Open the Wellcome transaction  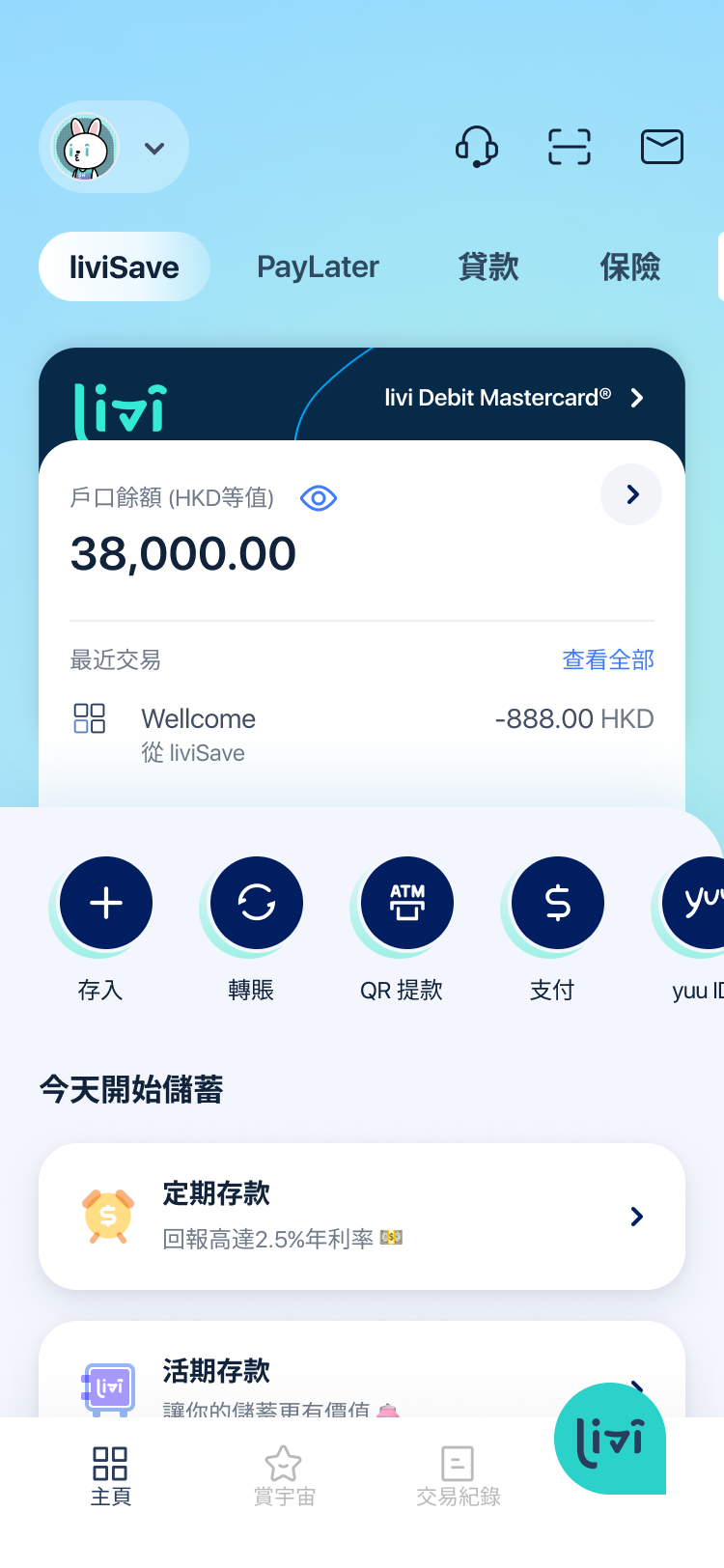[x=362, y=734]
